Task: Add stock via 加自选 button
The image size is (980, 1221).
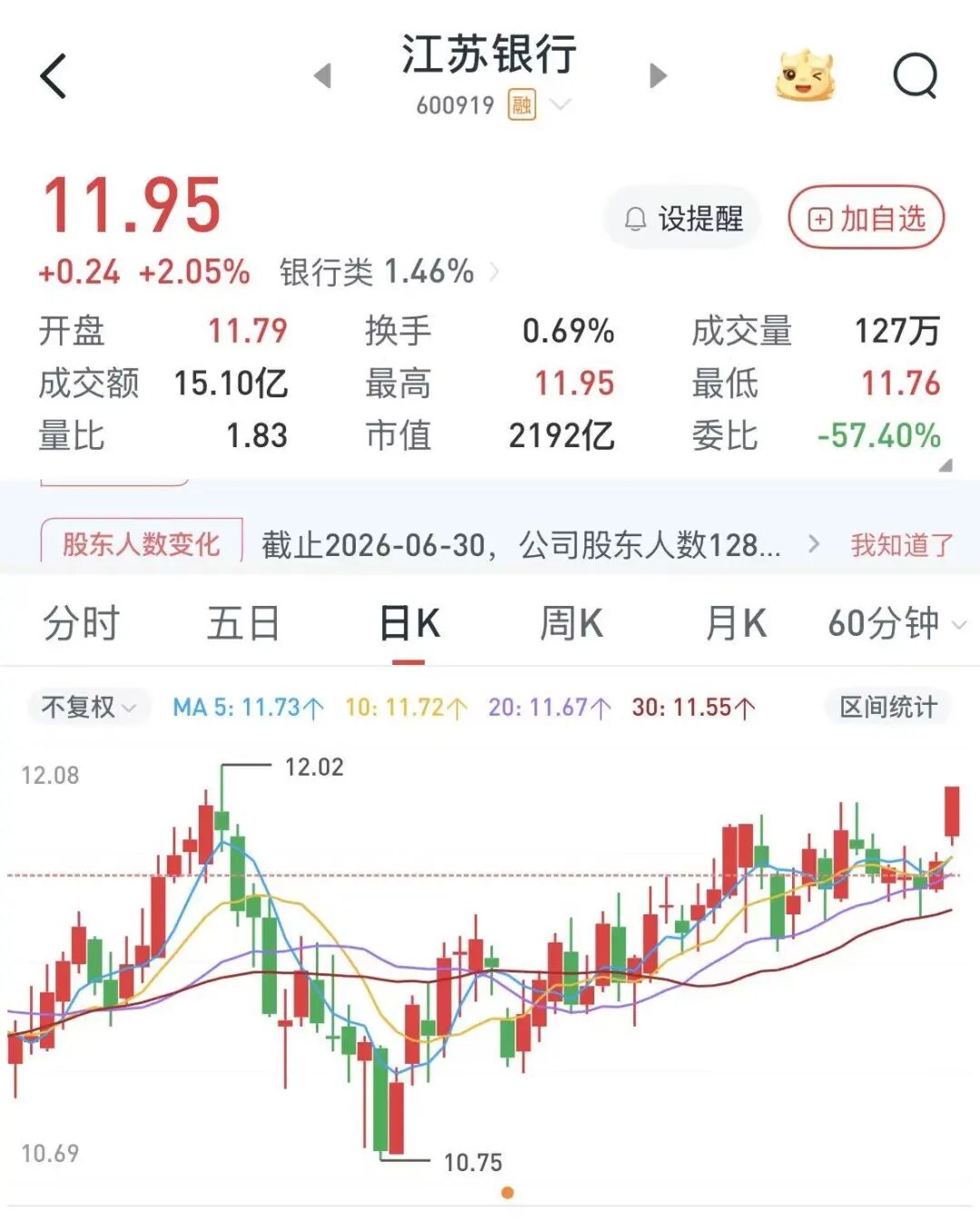Action: click(867, 219)
